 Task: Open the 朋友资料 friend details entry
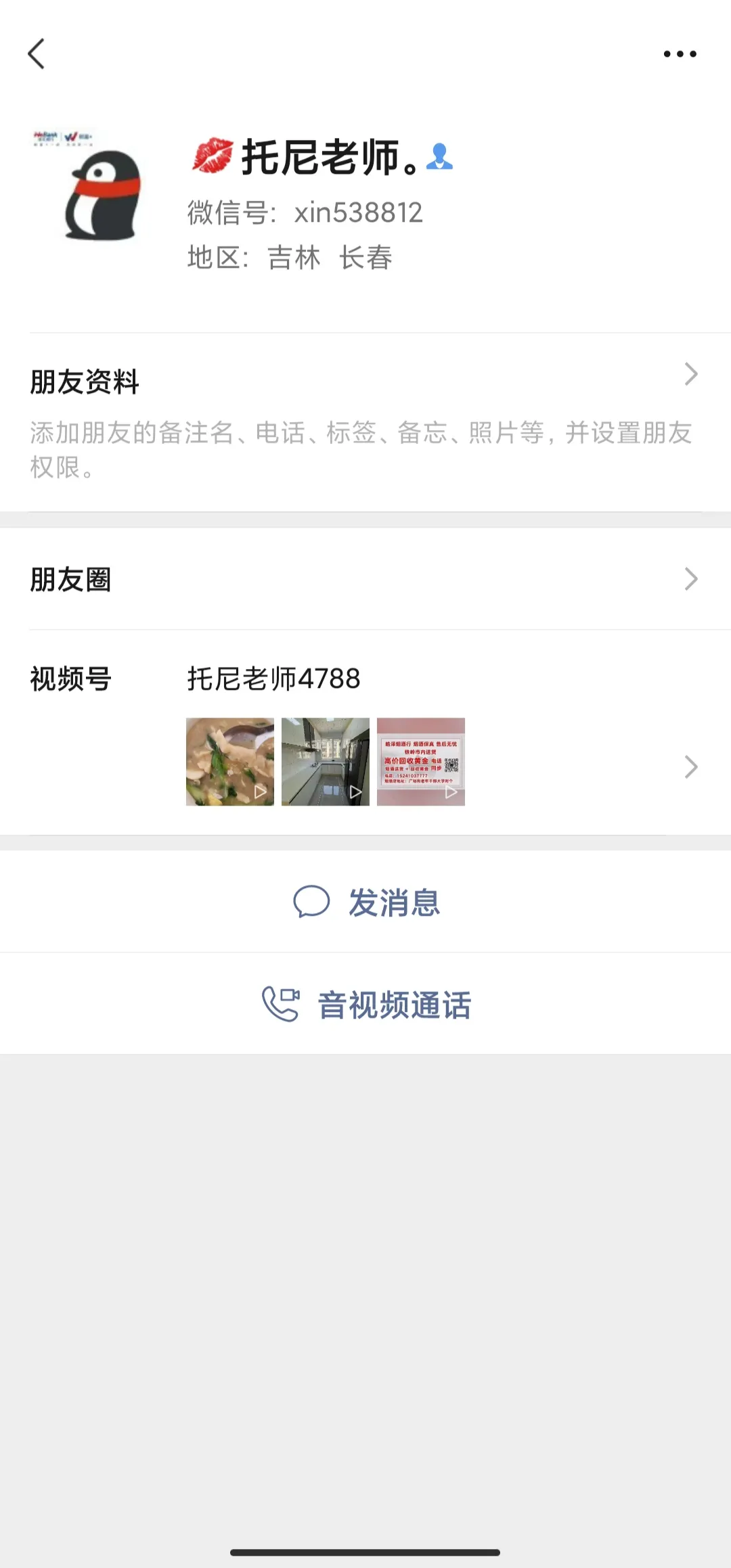click(84, 382)
